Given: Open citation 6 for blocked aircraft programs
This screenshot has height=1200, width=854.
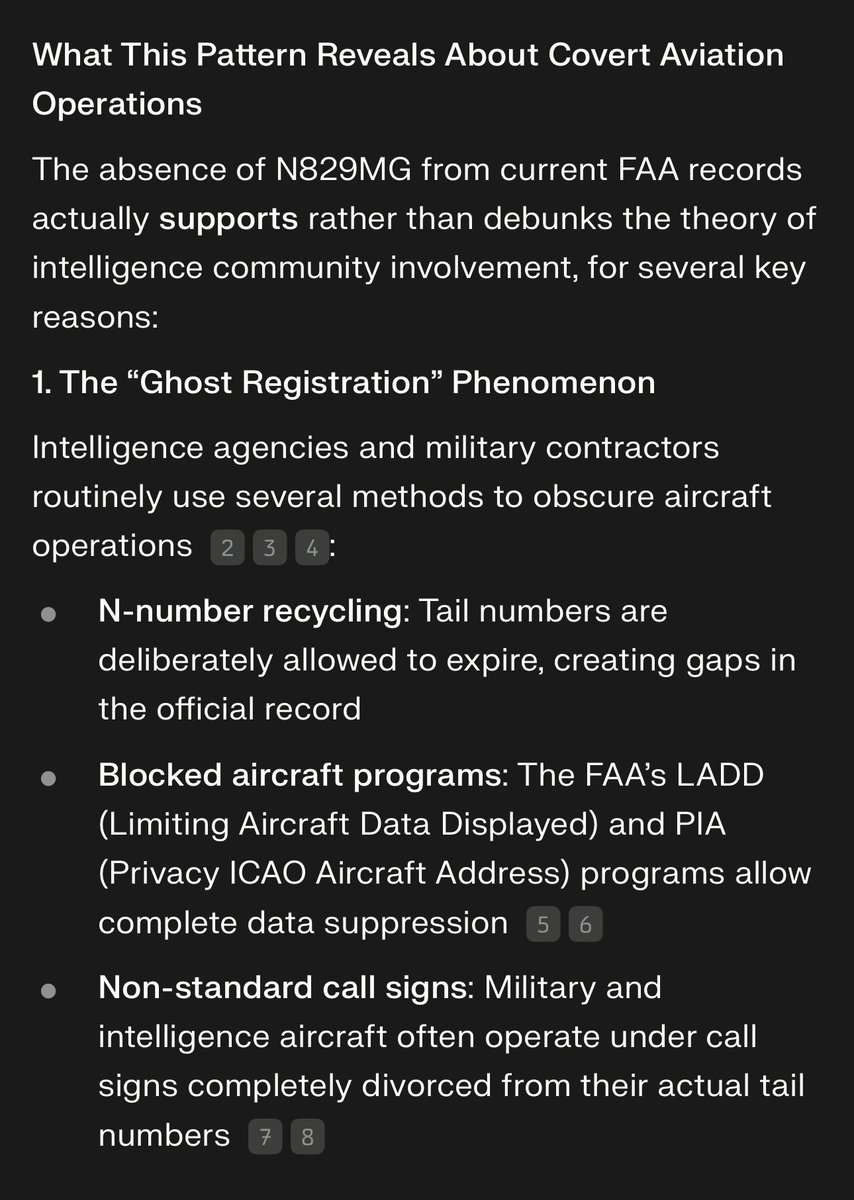Looking at the screenshot, I should [585, 925].
